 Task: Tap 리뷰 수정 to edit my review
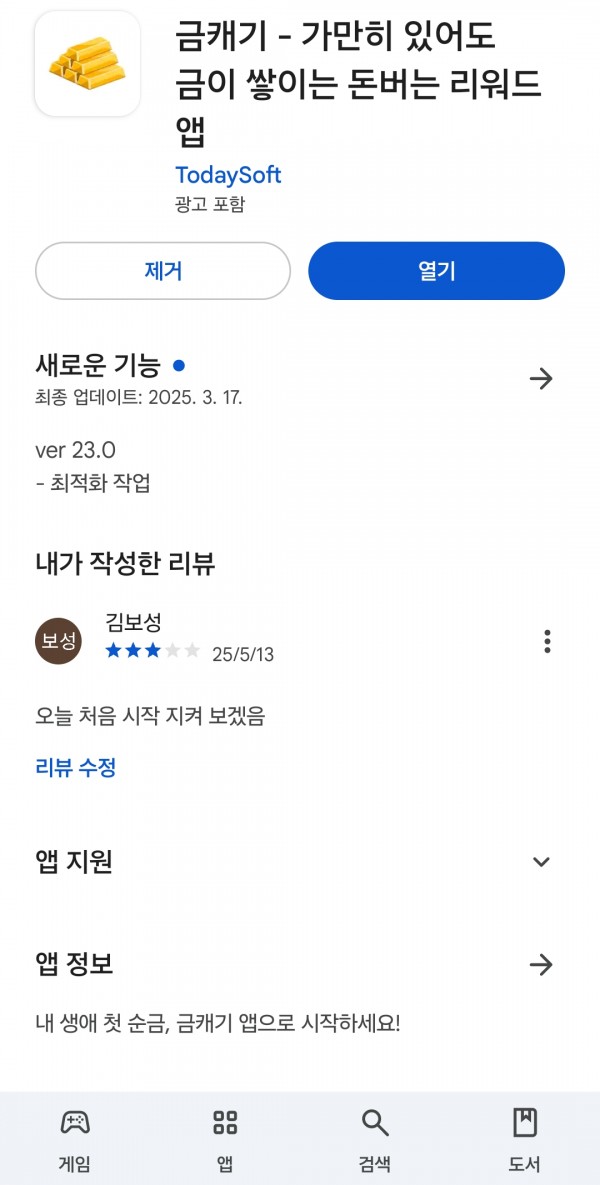pyautogui.click(x=76, y=768)
